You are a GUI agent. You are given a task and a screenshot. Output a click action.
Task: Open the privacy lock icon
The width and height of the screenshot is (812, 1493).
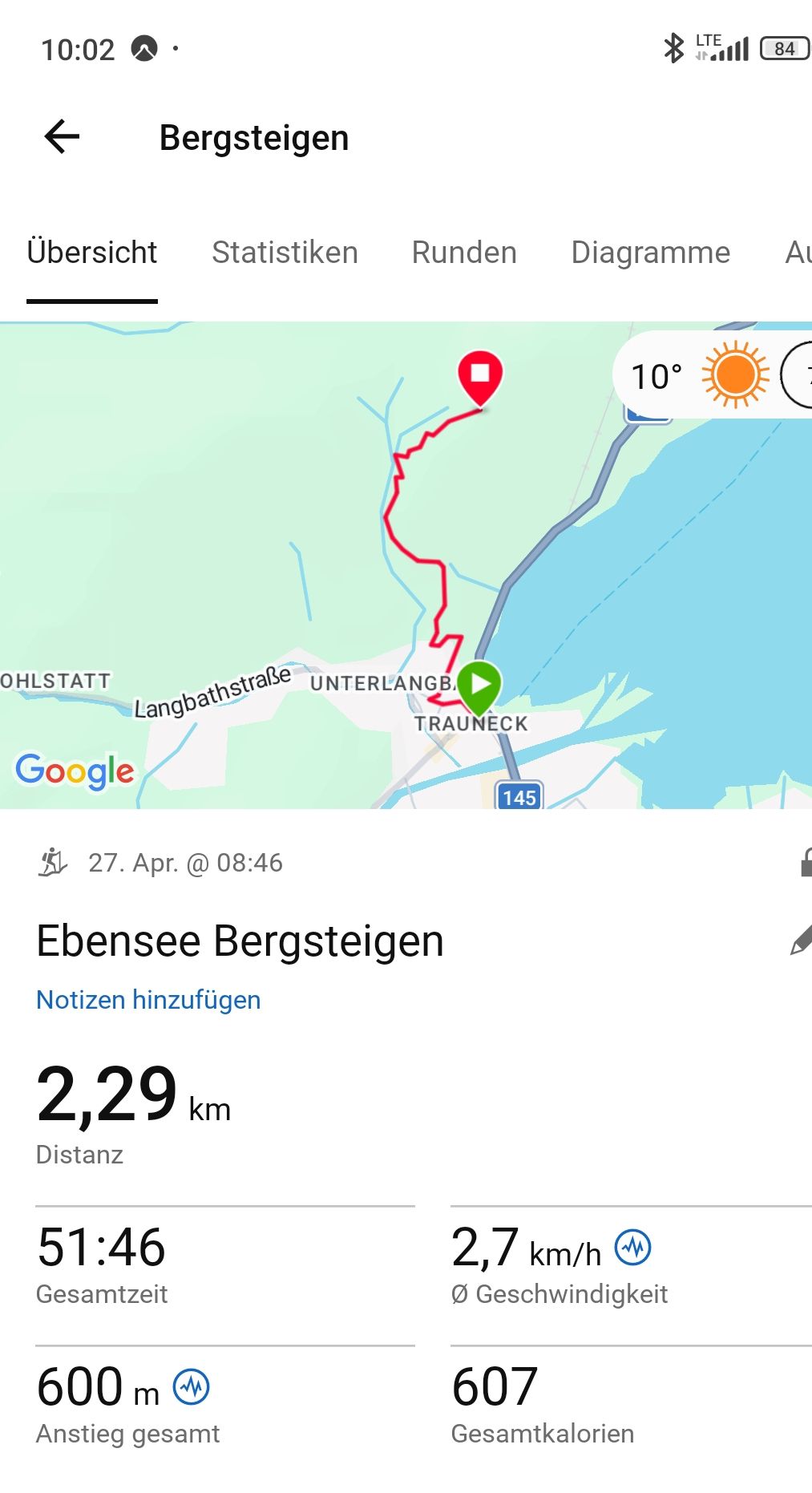[x=805, y=863]
